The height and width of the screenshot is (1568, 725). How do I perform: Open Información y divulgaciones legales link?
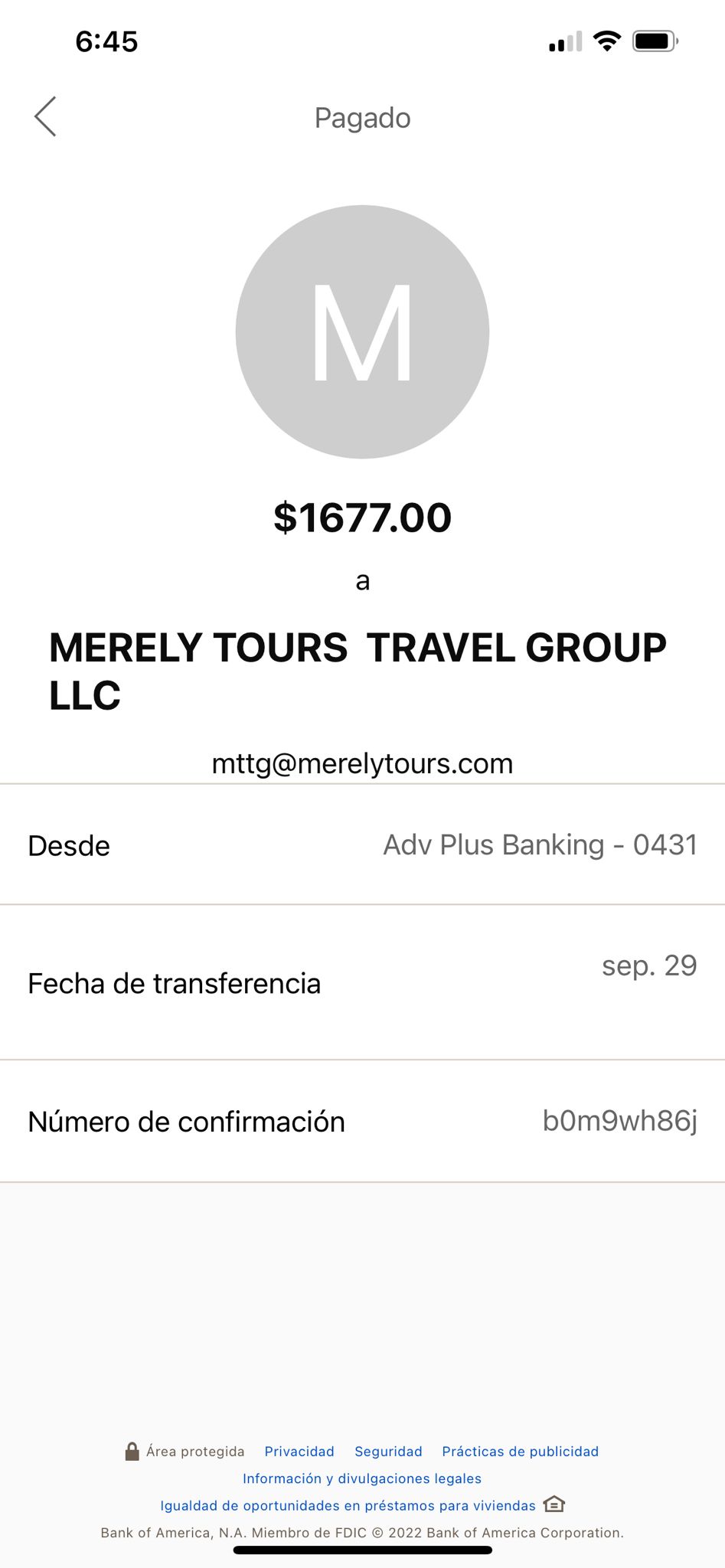pos(362,1478)
